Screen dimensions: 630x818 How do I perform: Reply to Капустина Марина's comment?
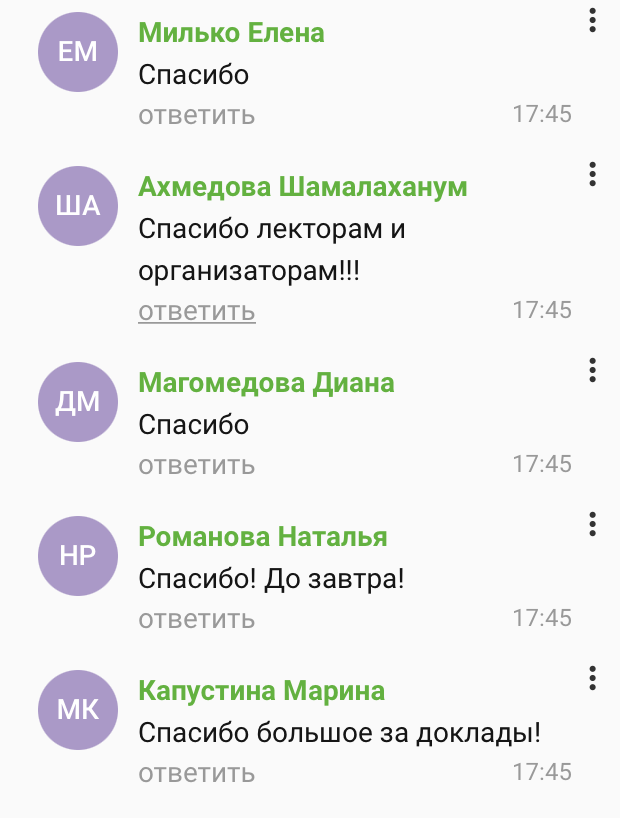pyautogui.click(x=197, y=773)
